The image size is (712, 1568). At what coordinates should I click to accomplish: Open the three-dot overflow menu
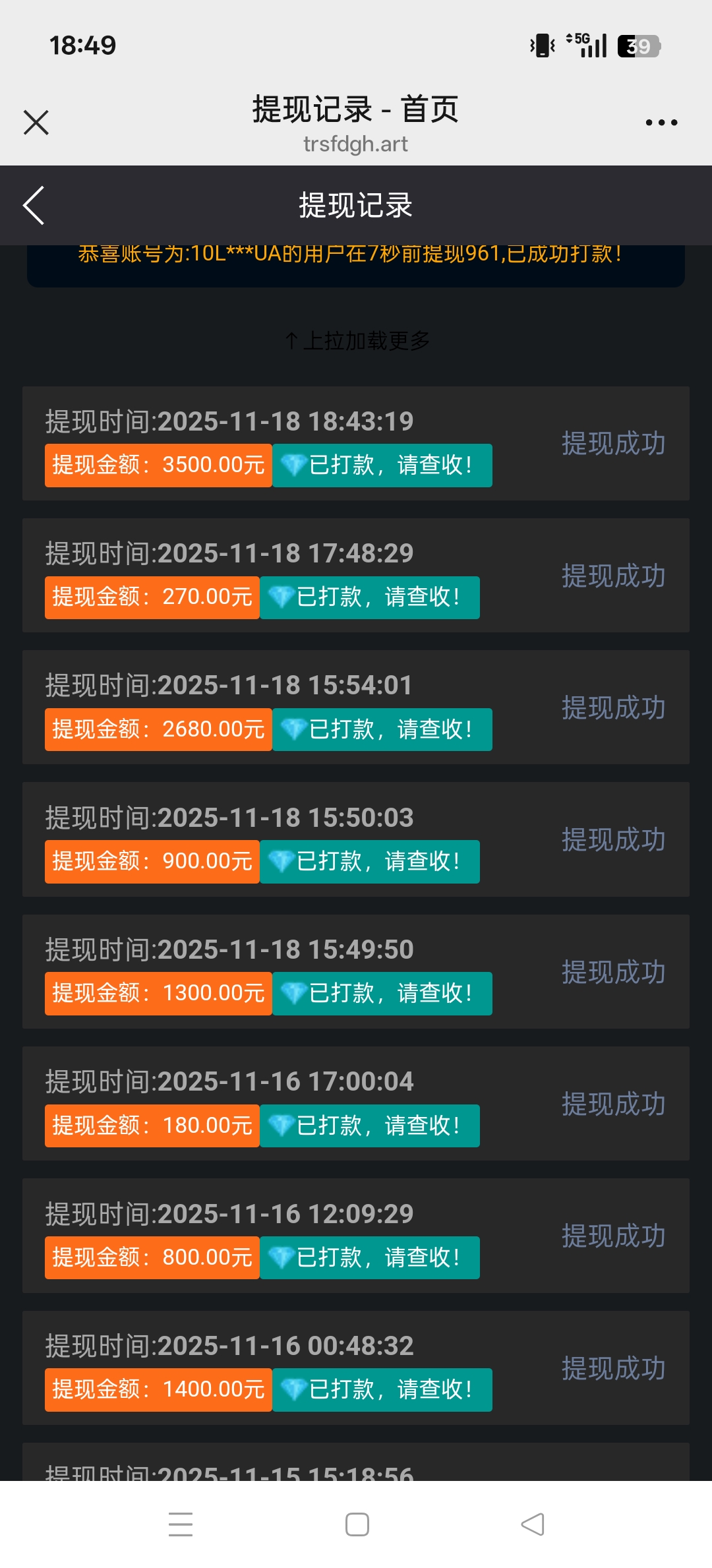pyautogui.click(x=661, y=123)
